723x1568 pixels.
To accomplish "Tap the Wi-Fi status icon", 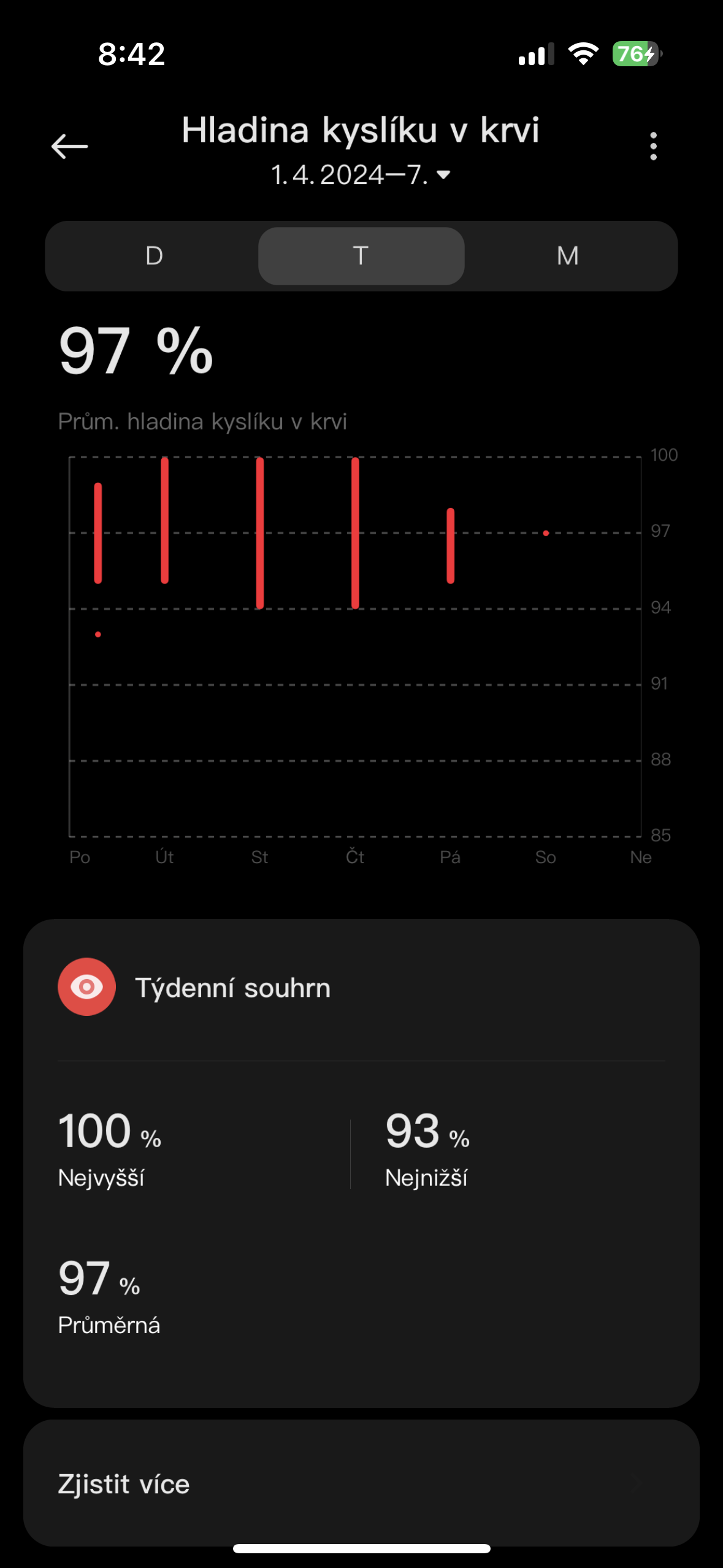I will click(x=583, y=55).
